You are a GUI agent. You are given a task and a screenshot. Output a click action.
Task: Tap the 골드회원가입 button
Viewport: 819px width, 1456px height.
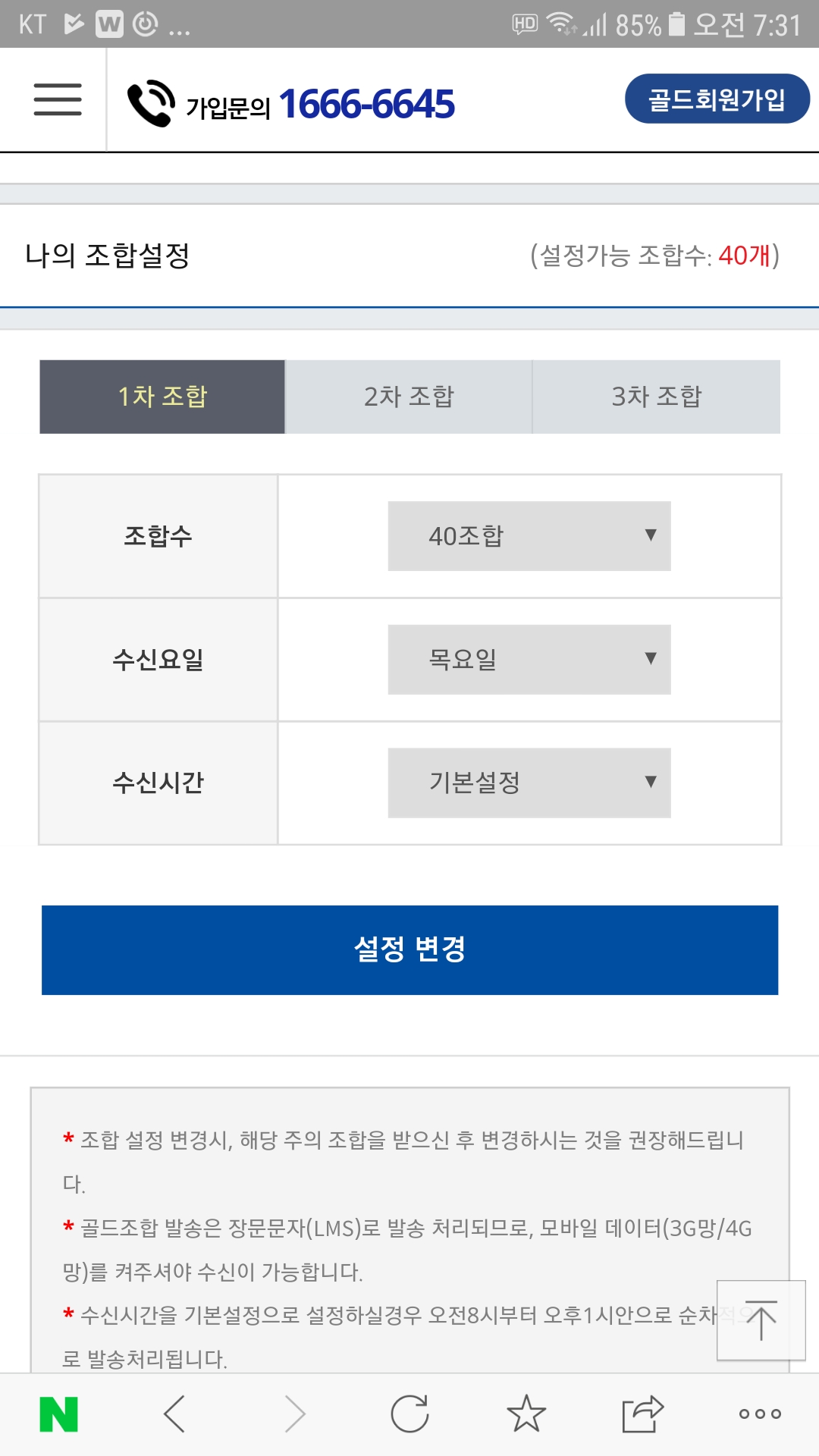pos(717,99)
